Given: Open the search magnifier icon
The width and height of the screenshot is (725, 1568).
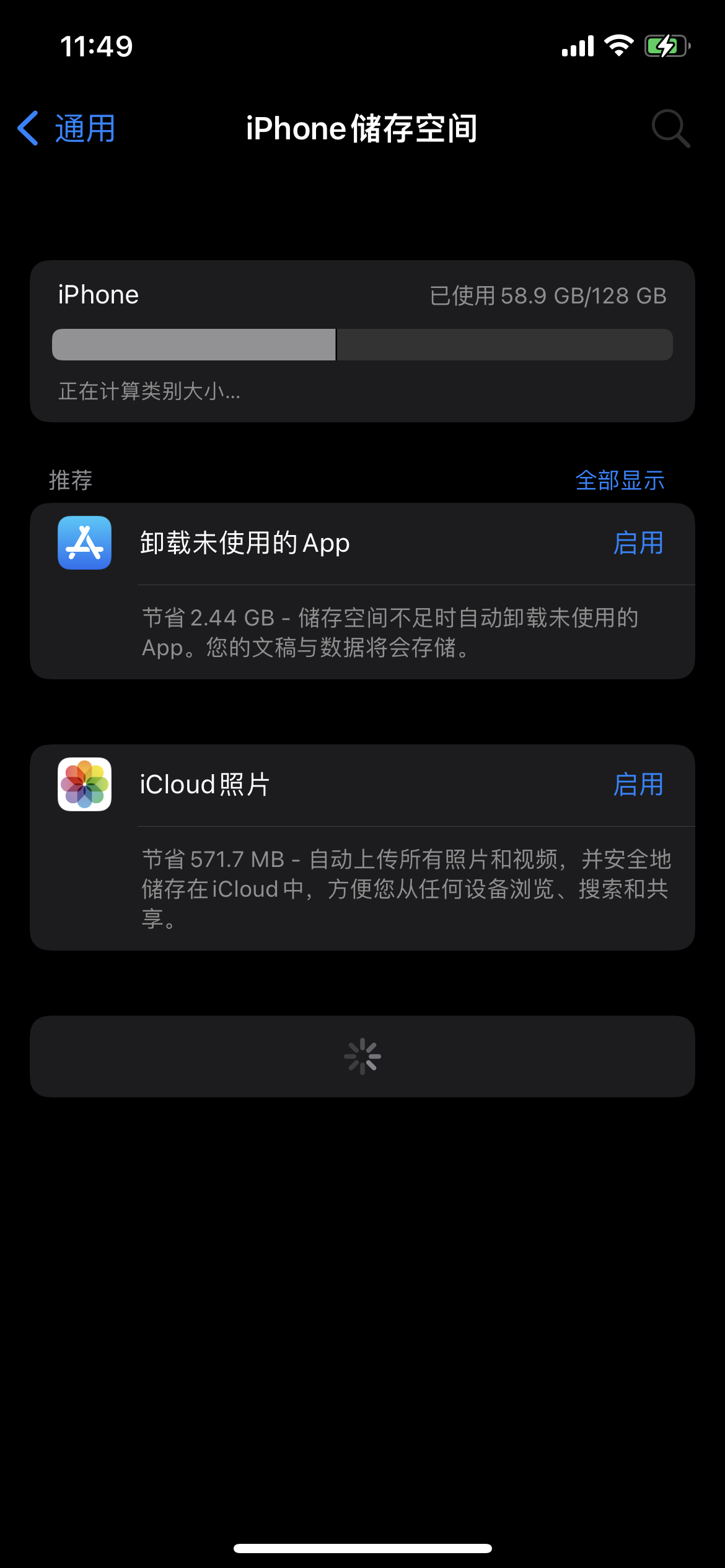Looking at the screenshot, I should pyautogui.click(x=670, y=129).
